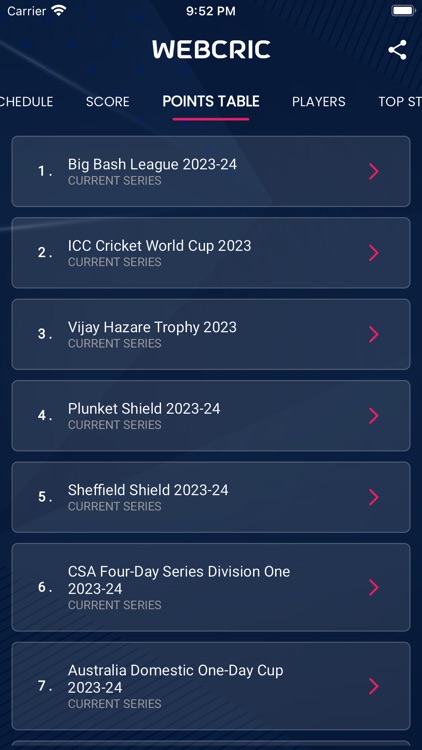Image resolution: width=422 pixels, height=750 pixels.
Task: Open Vijay Hazare Trophy 2023 row
Action: coord(211,334)
